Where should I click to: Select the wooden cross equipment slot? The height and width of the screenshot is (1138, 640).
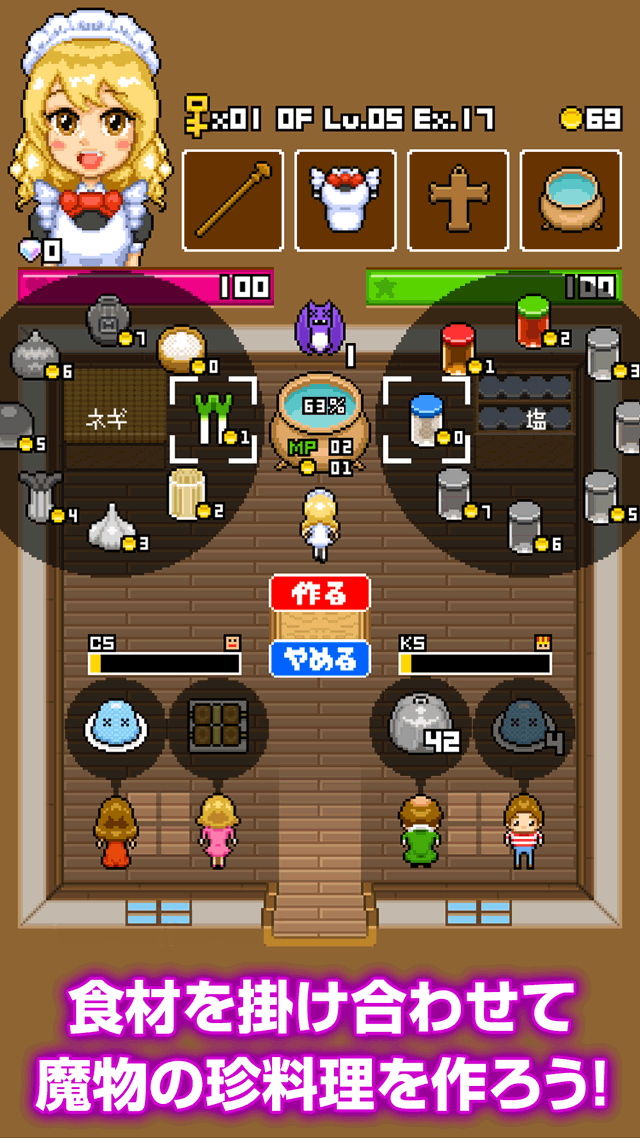(x=458, y=200)
